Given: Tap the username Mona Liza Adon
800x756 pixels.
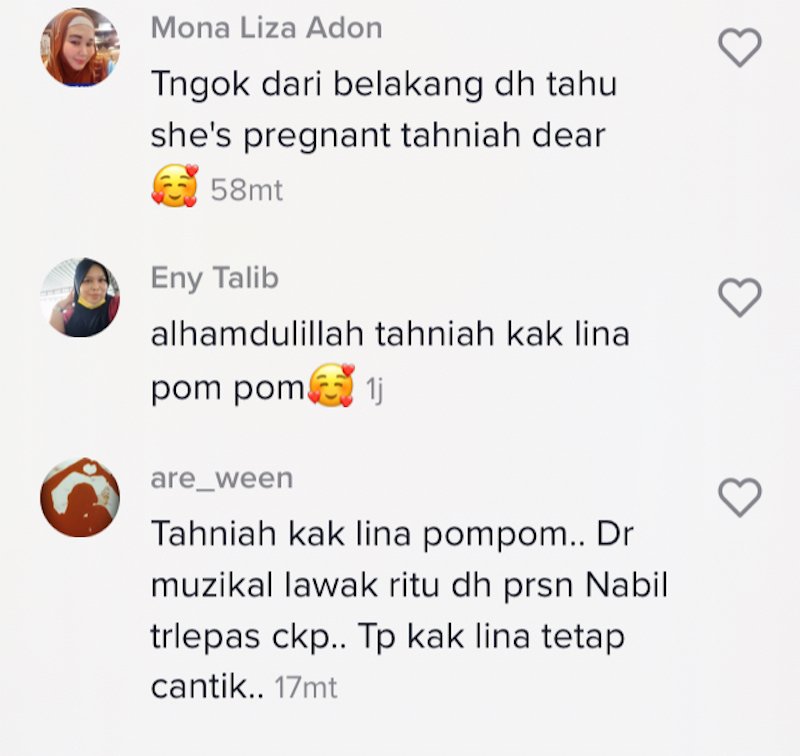Looking at the screenshot, I should tap(266, 28).
